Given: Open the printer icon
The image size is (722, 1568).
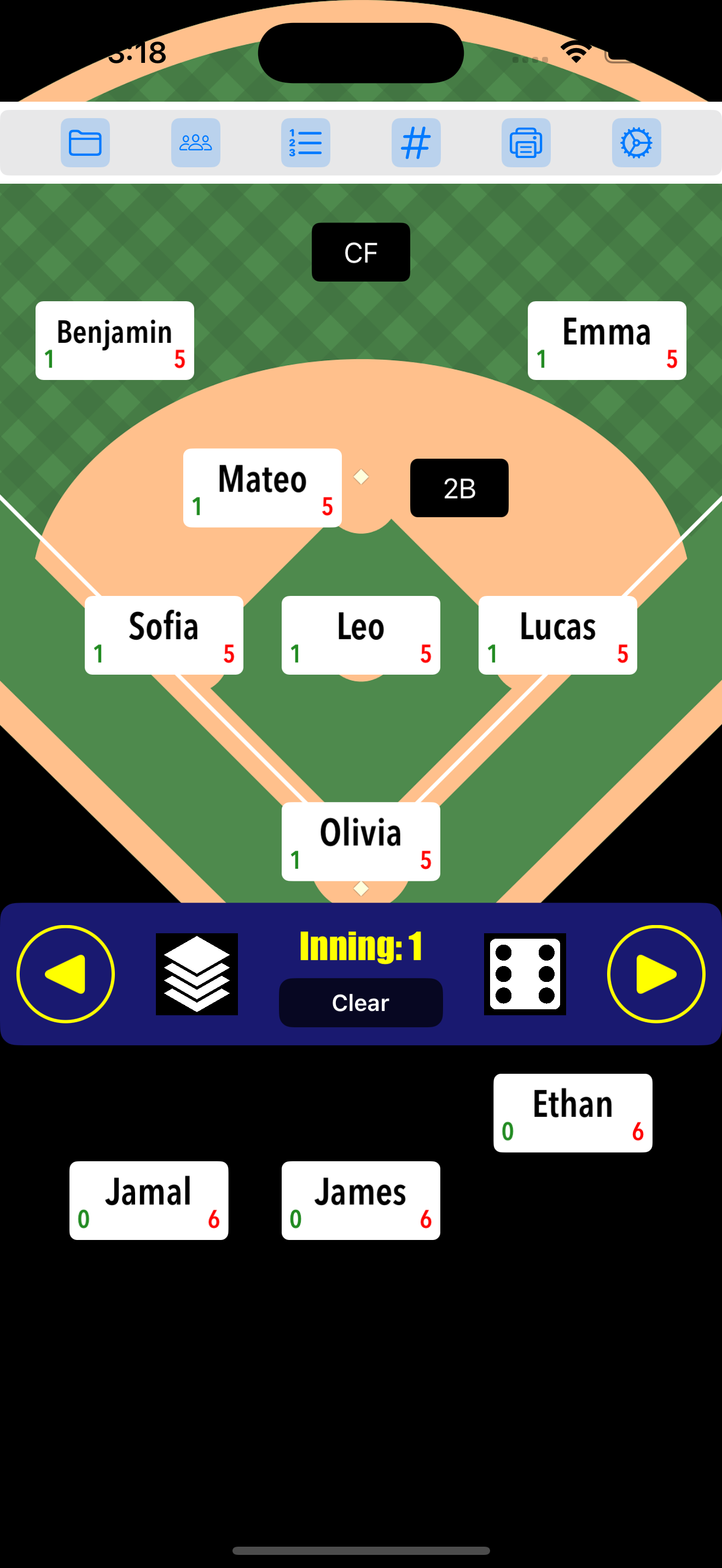Looking at the screenshot, I should pos(526,143).
